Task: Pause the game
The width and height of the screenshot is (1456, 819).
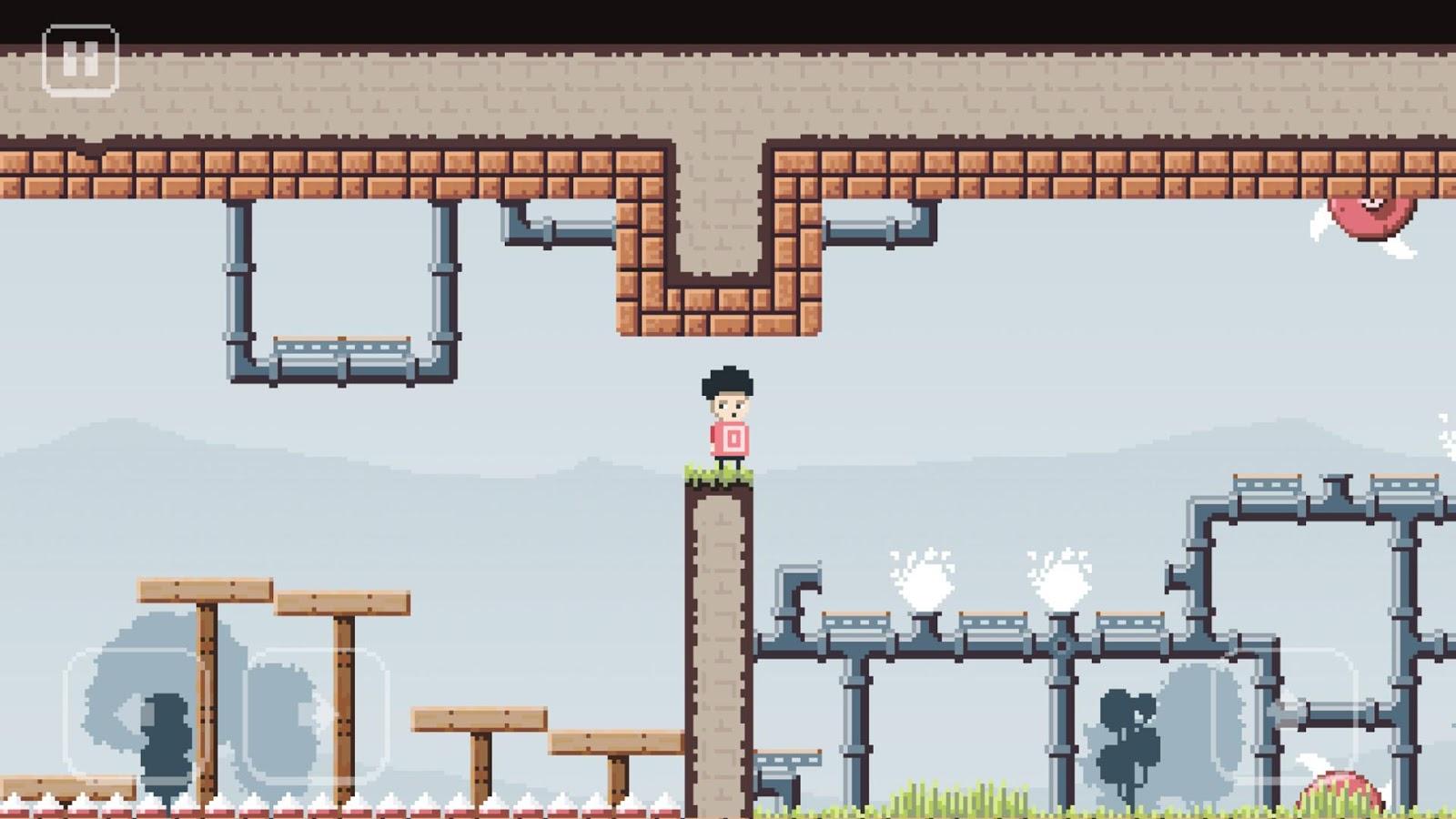Action: tap(80, 61)
